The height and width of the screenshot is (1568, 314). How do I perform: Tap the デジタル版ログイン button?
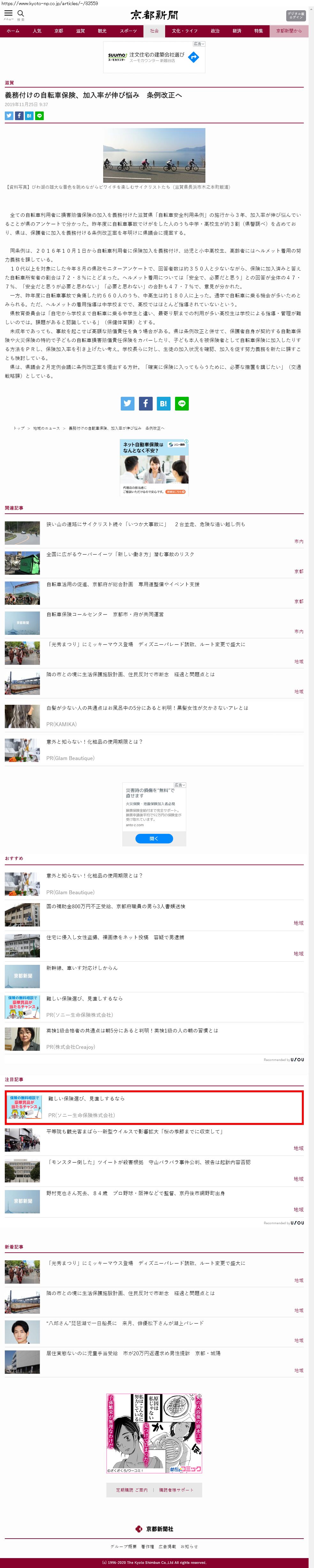(296, 16)
